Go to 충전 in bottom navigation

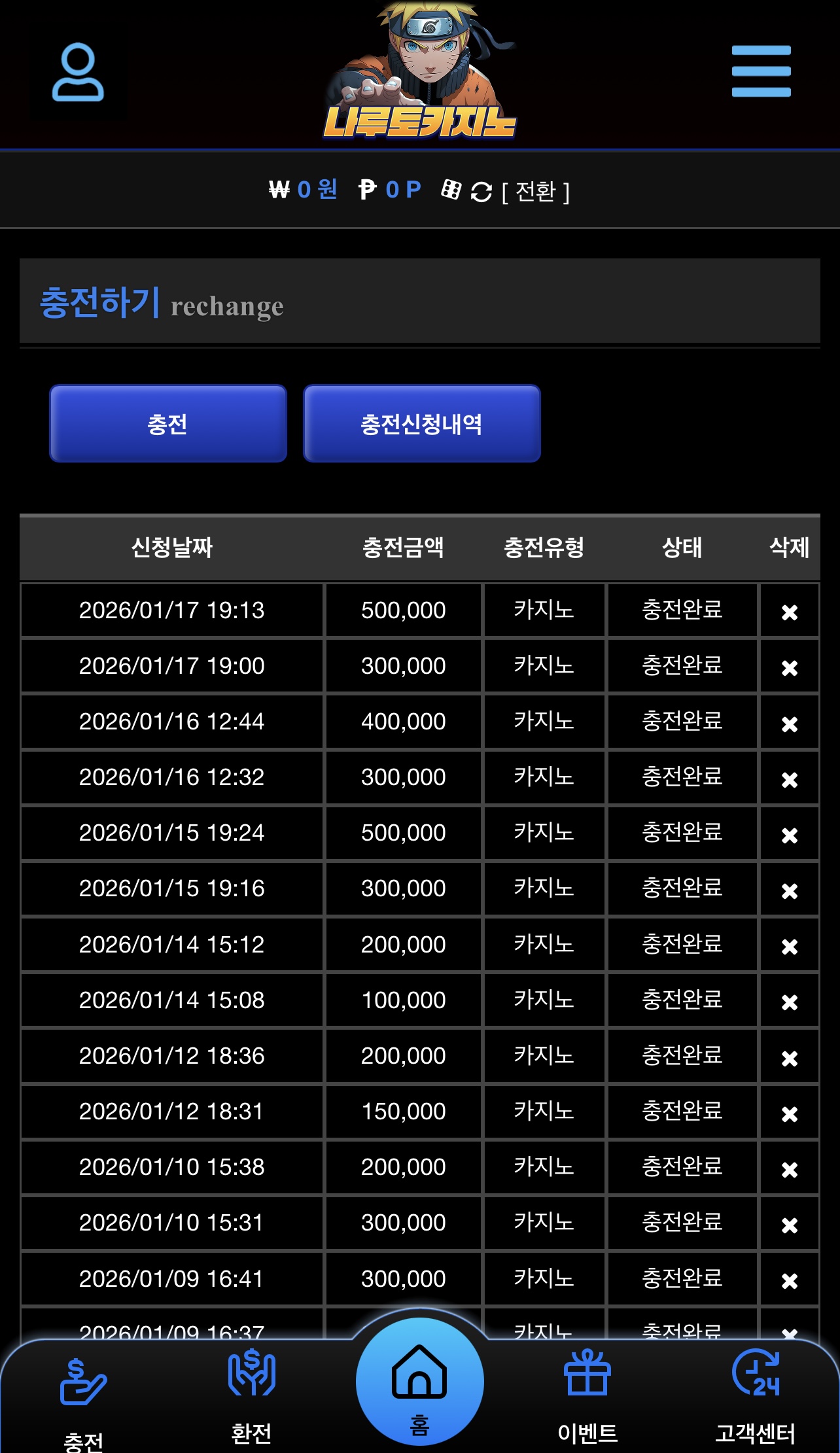tap(83, 1400)
